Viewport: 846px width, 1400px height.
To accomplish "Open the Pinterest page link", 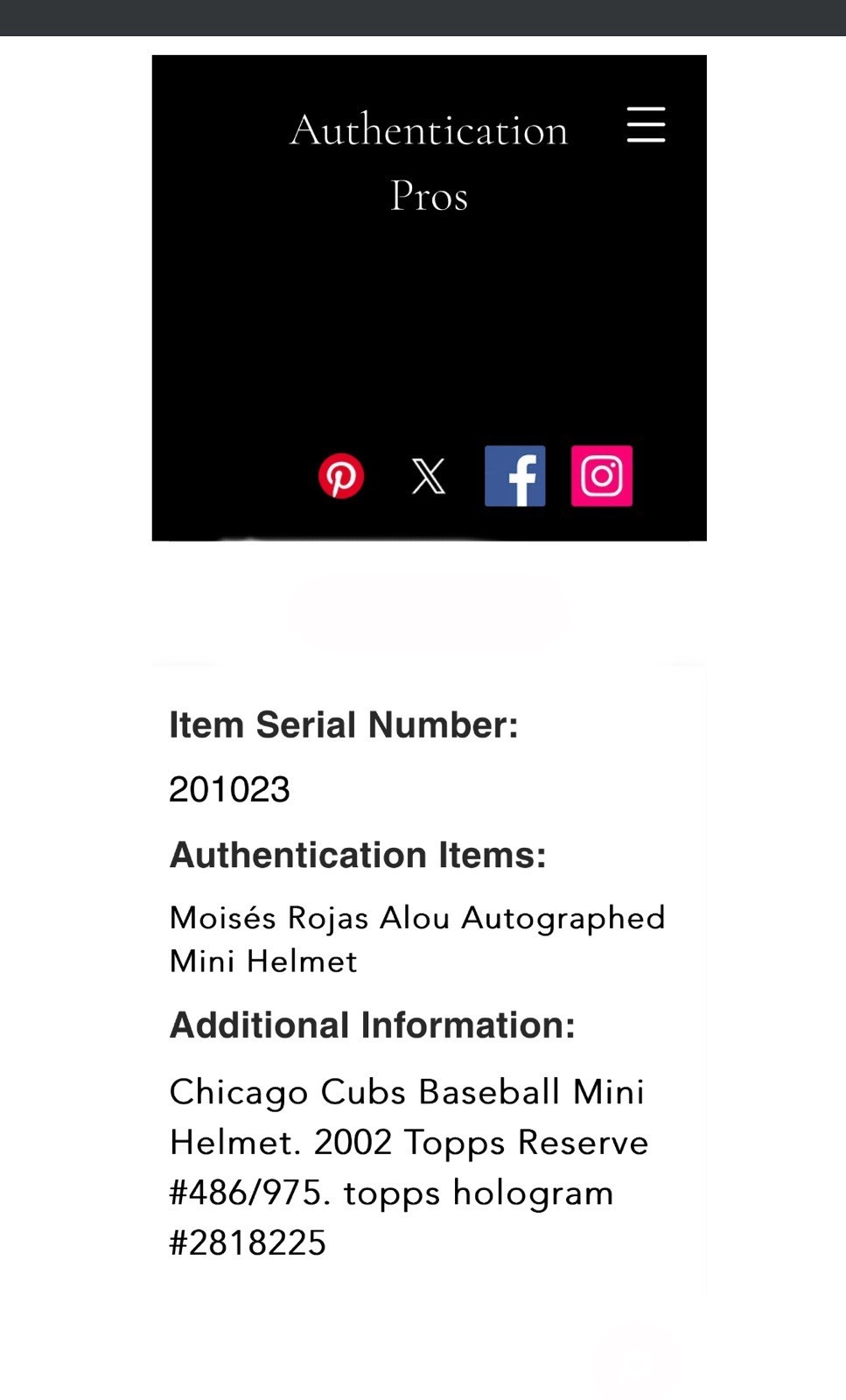I will click(341, 476).
